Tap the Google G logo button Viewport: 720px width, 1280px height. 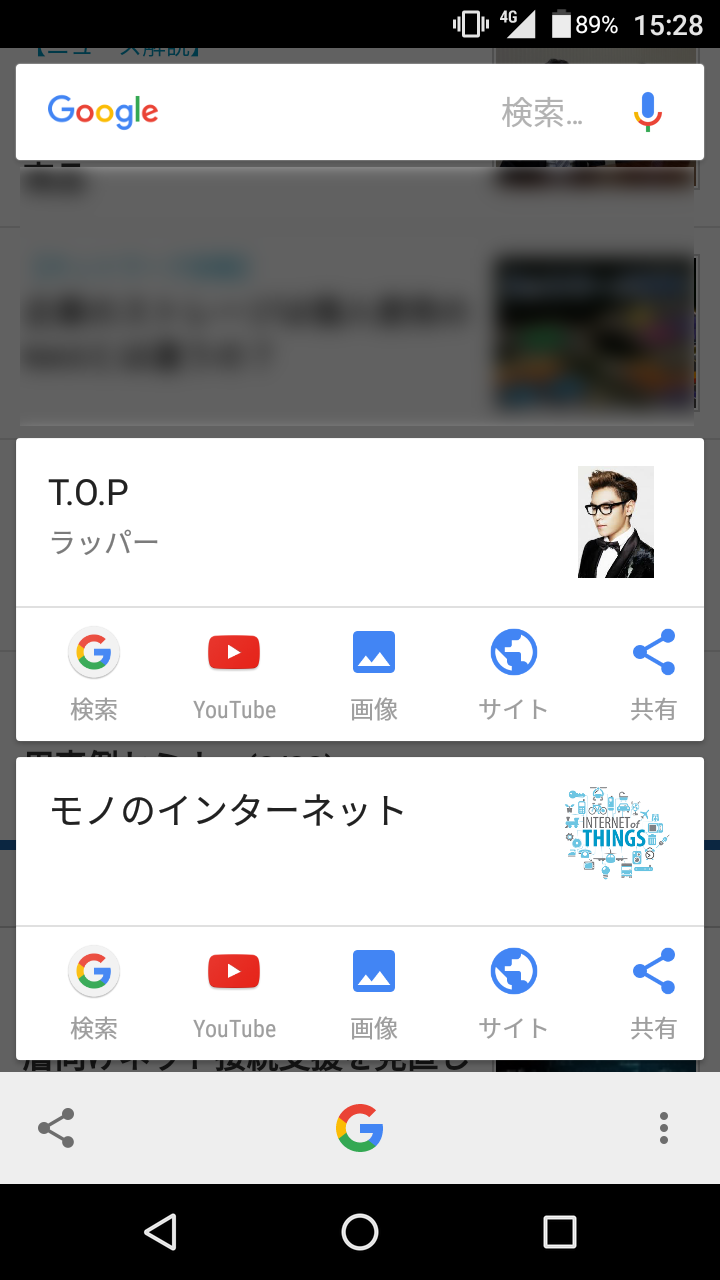360,1128
